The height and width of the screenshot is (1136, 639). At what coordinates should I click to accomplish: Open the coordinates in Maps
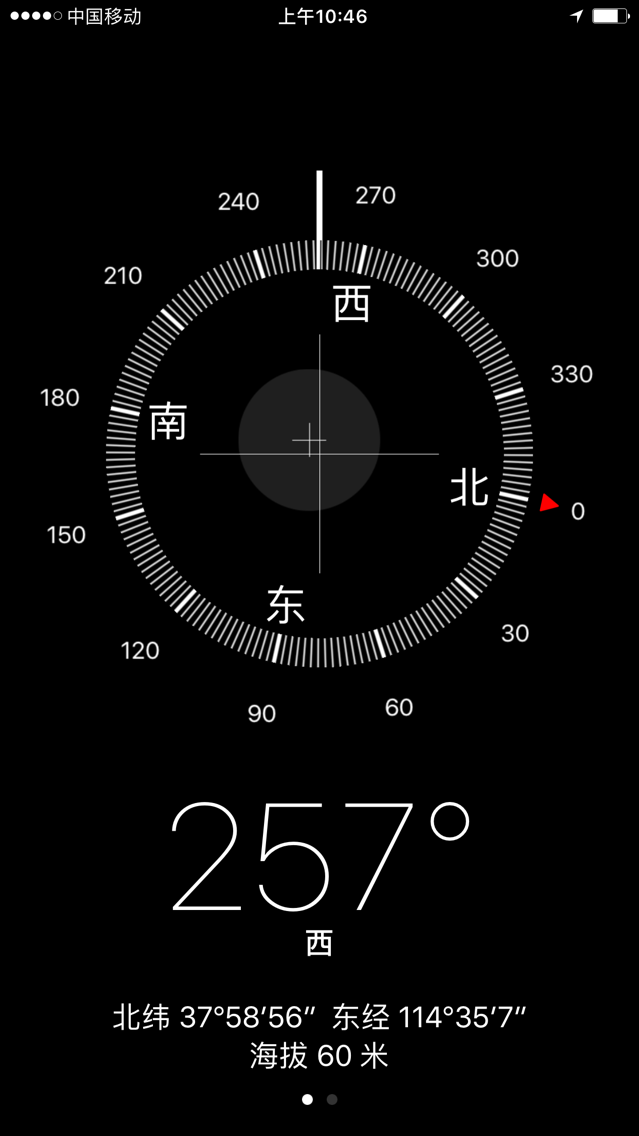click(319, 1019)
